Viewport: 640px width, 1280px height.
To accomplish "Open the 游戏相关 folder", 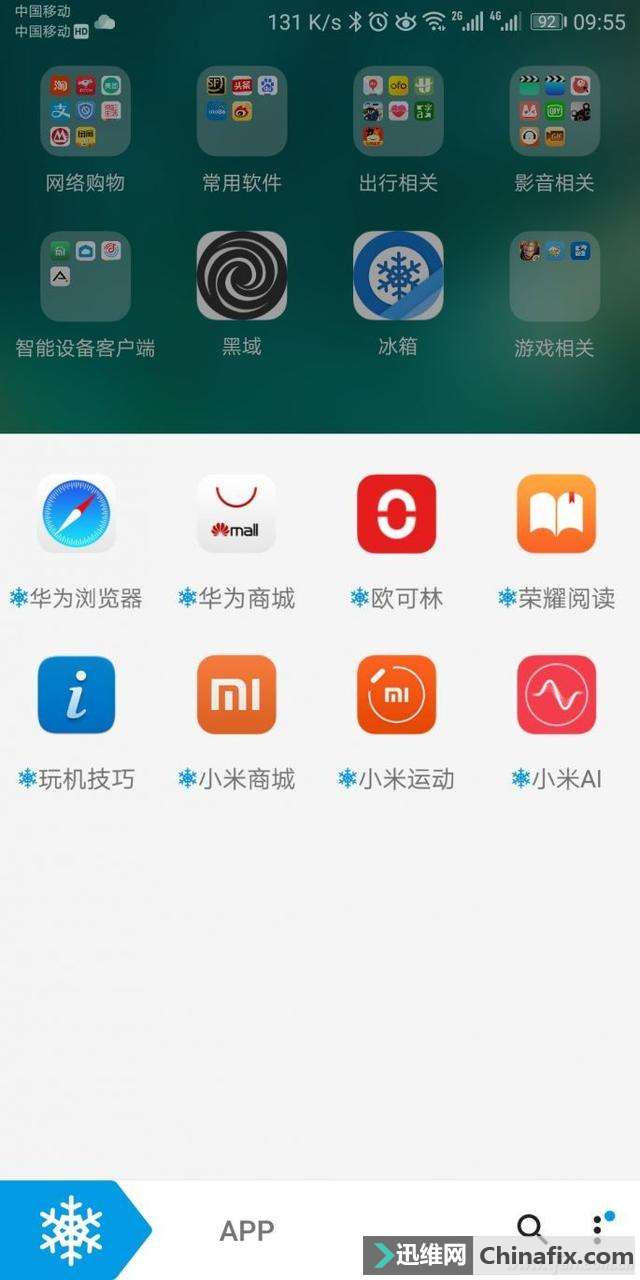I will 554,277.
